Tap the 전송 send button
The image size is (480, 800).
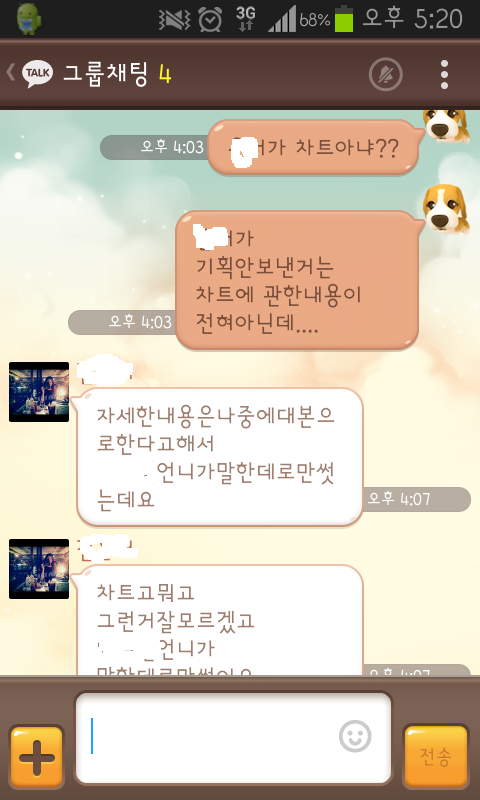click(436, 757)
